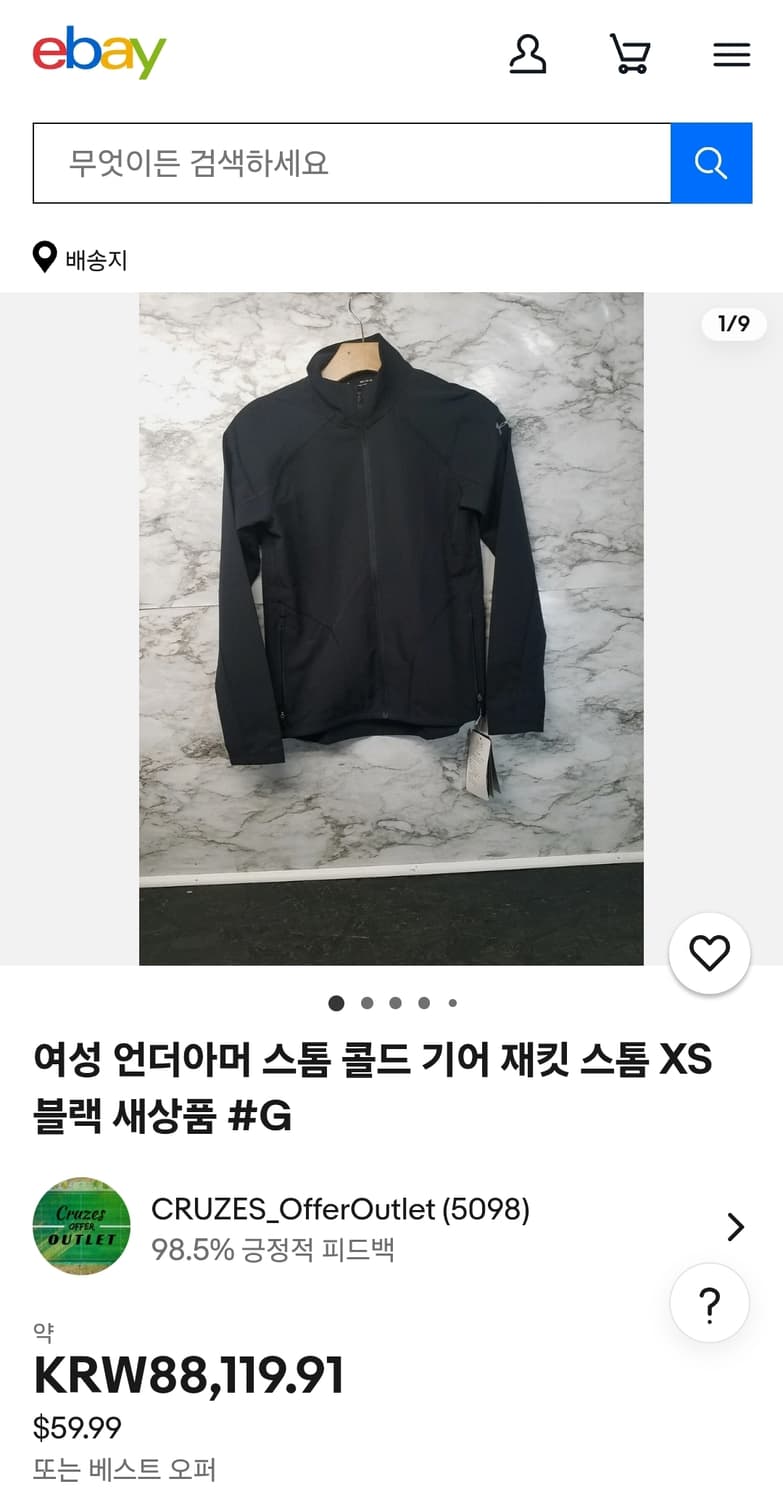Viewport: 783px width, 1500px height.
Task: Open the help question mark icon
Action: coord(709,1303)
